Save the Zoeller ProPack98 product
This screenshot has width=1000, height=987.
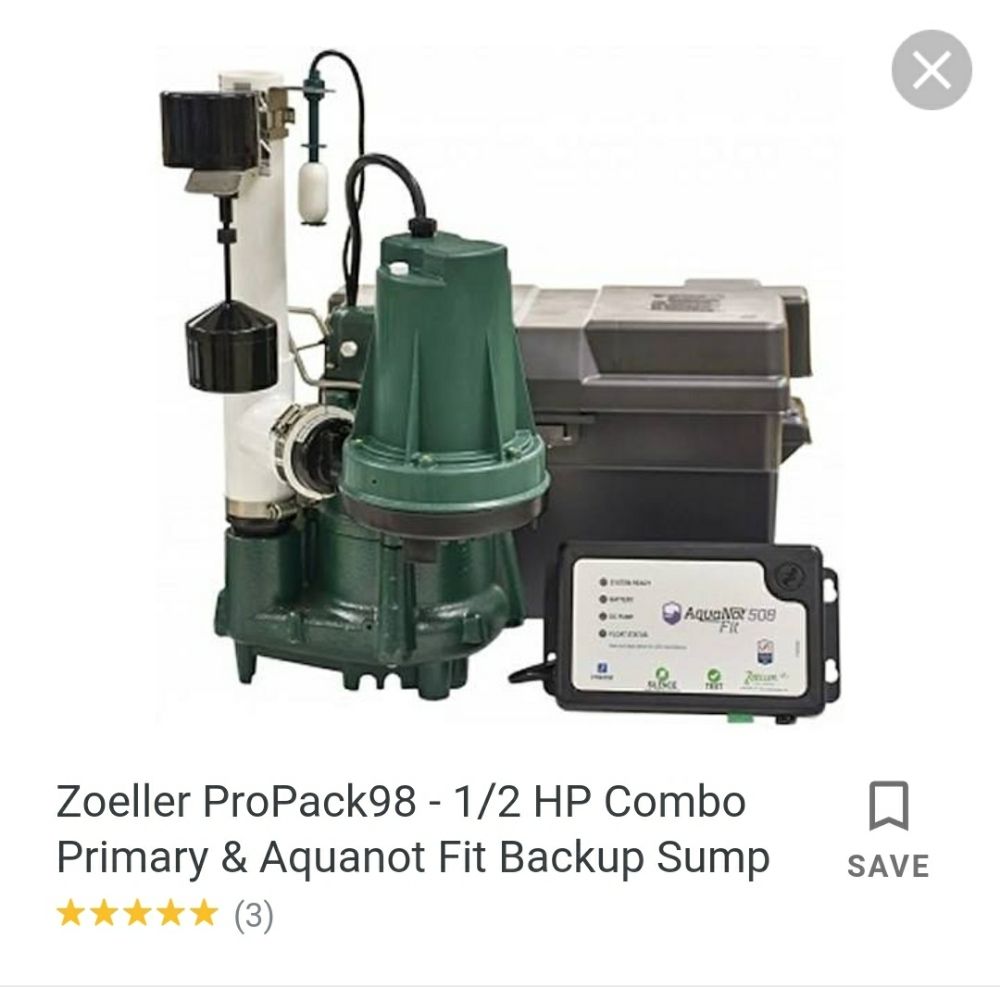click(x=887, y=831)
